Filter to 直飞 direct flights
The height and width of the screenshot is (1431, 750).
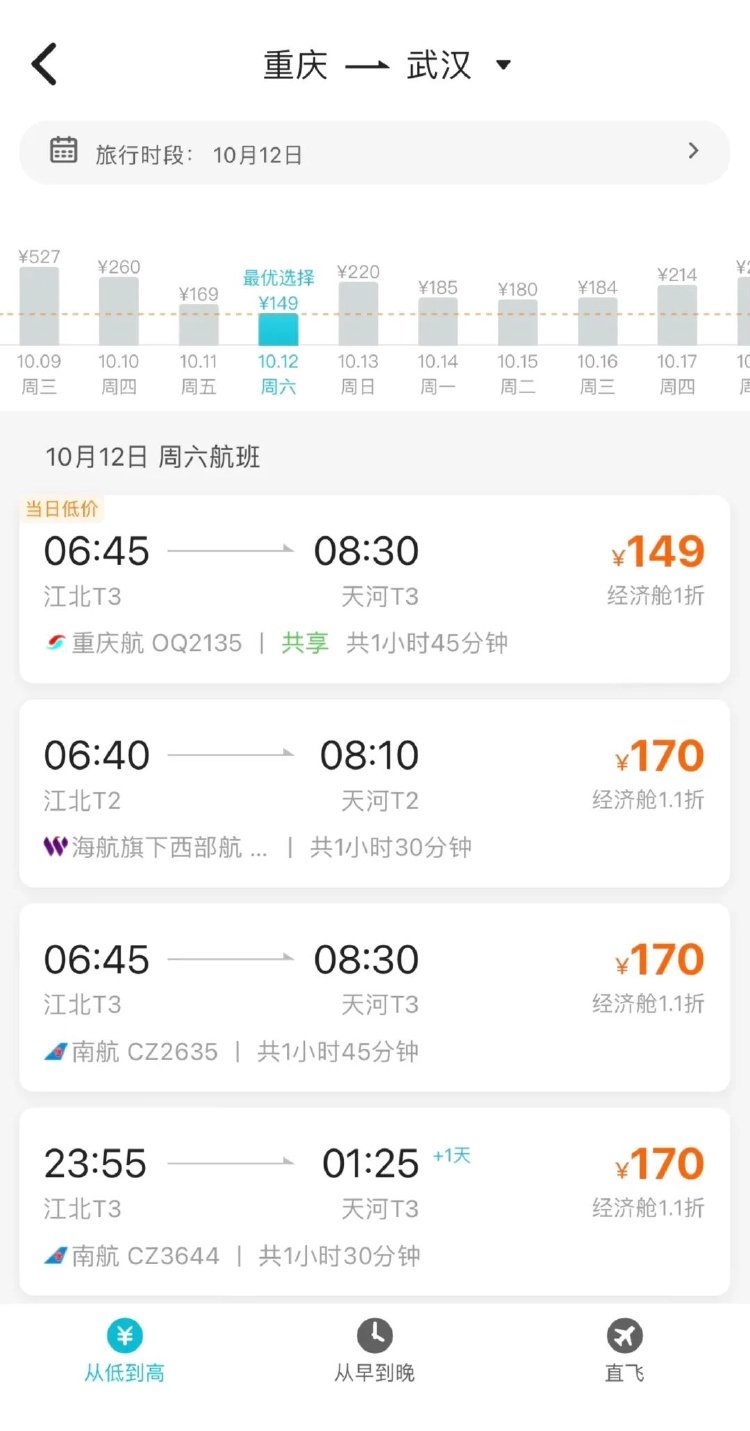point(624,1350)
